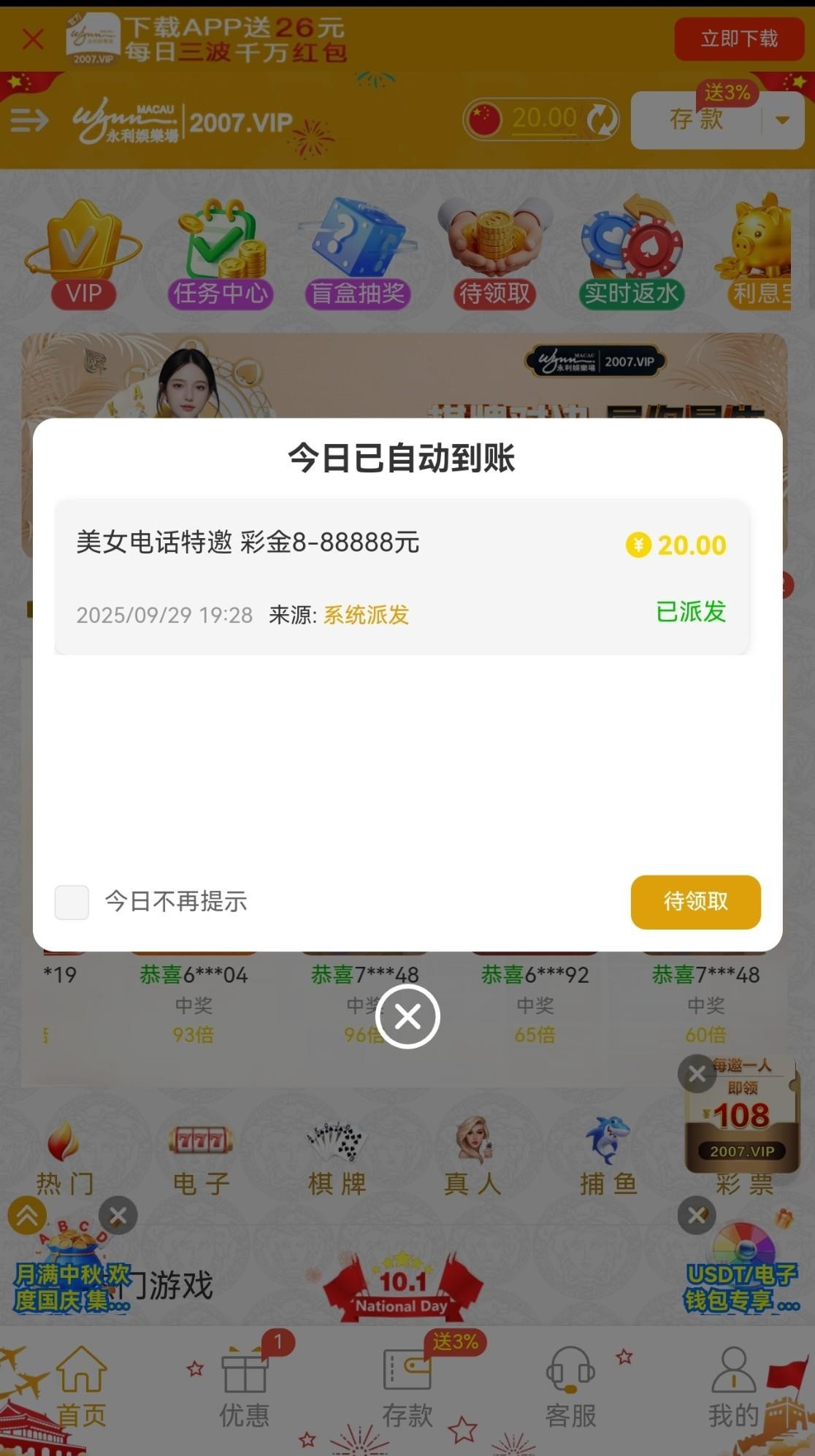Go to the 我的 tab
Image resolution: width=815 pixels, height=1456 pixels.
point(733,1387)
